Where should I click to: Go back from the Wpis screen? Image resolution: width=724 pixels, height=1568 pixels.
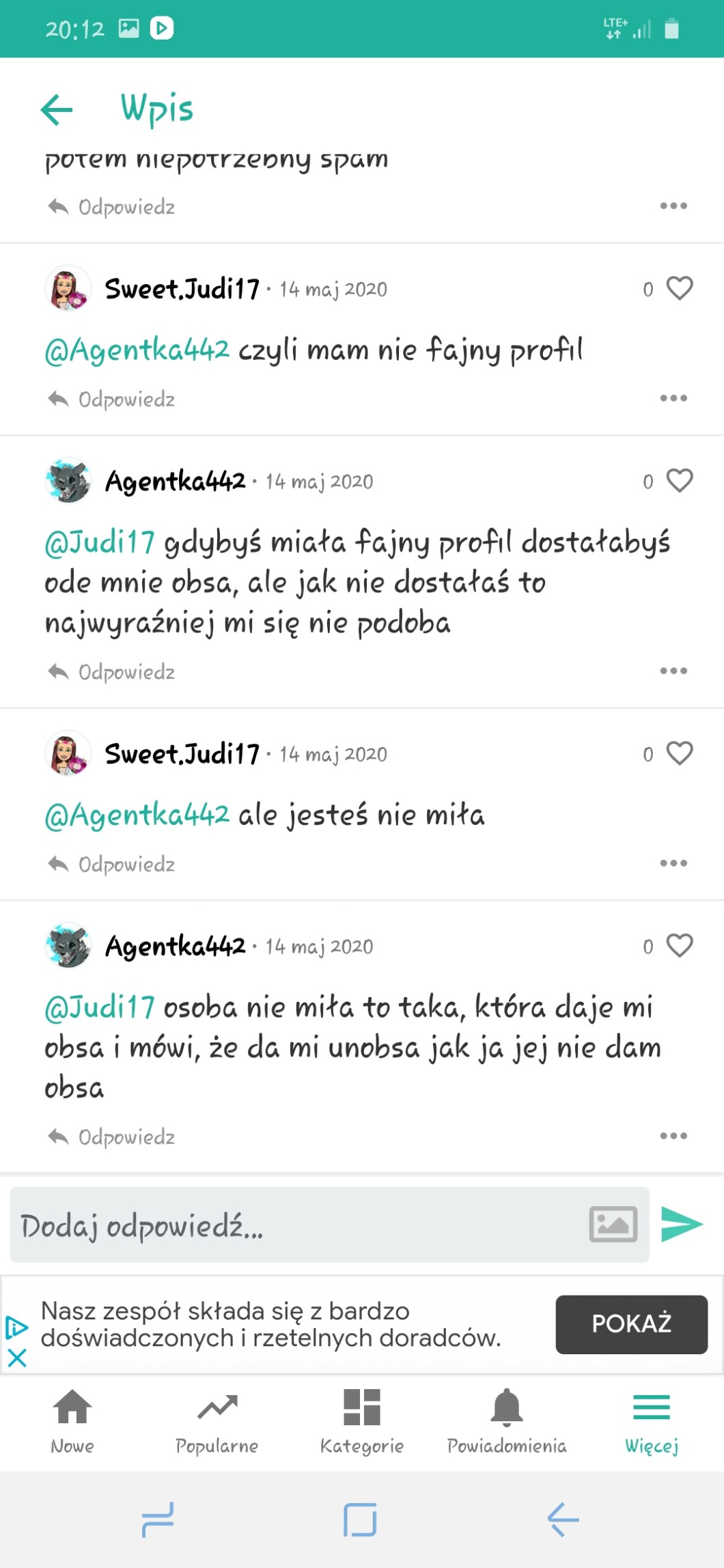57,110
